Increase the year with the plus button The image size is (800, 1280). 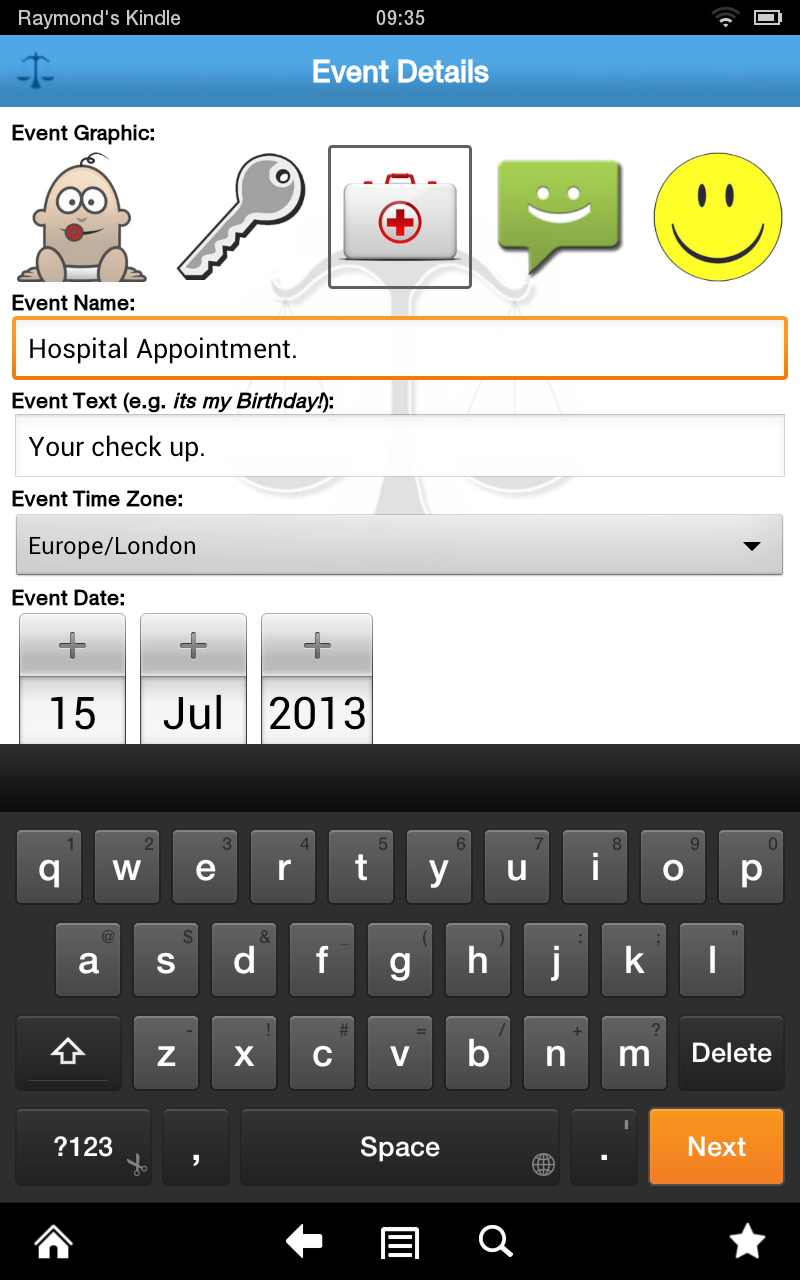pyautogui.click(x=316, y=645)
